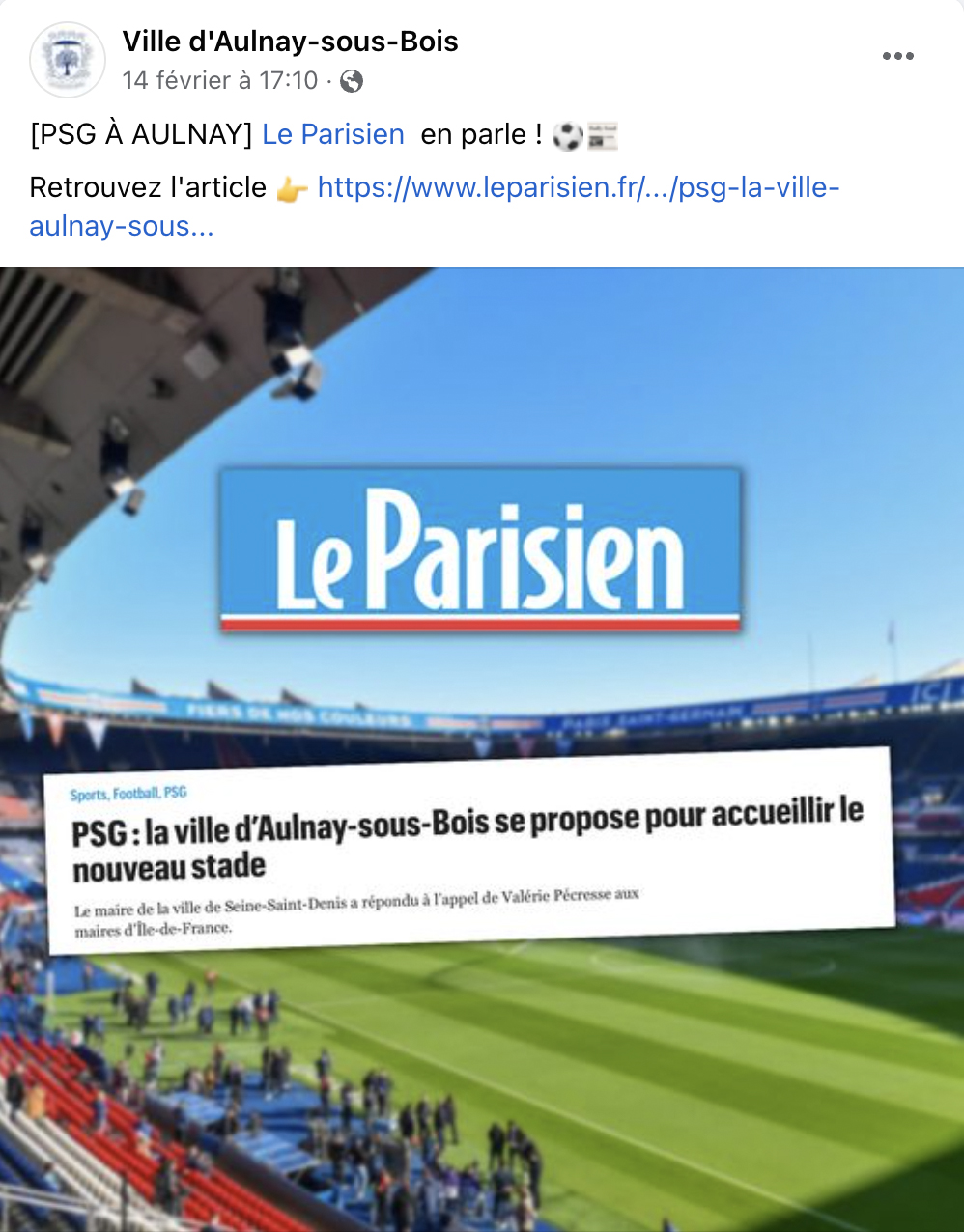The height and width of the screenshot is (1232, 964).
Task: Open the tagged Le Parisien page
Action: tap(333, 134)
